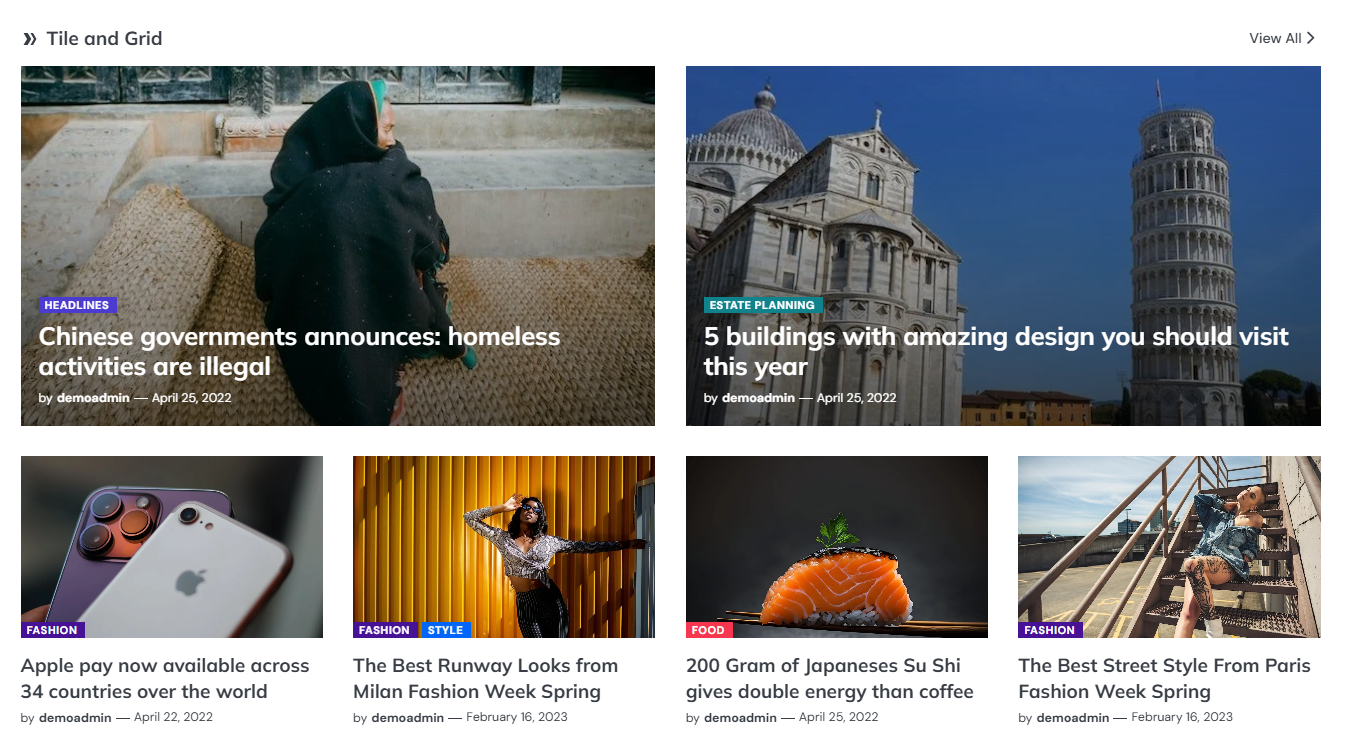Read The Best Street Style From Paris headline

[x=1164, y=678]
